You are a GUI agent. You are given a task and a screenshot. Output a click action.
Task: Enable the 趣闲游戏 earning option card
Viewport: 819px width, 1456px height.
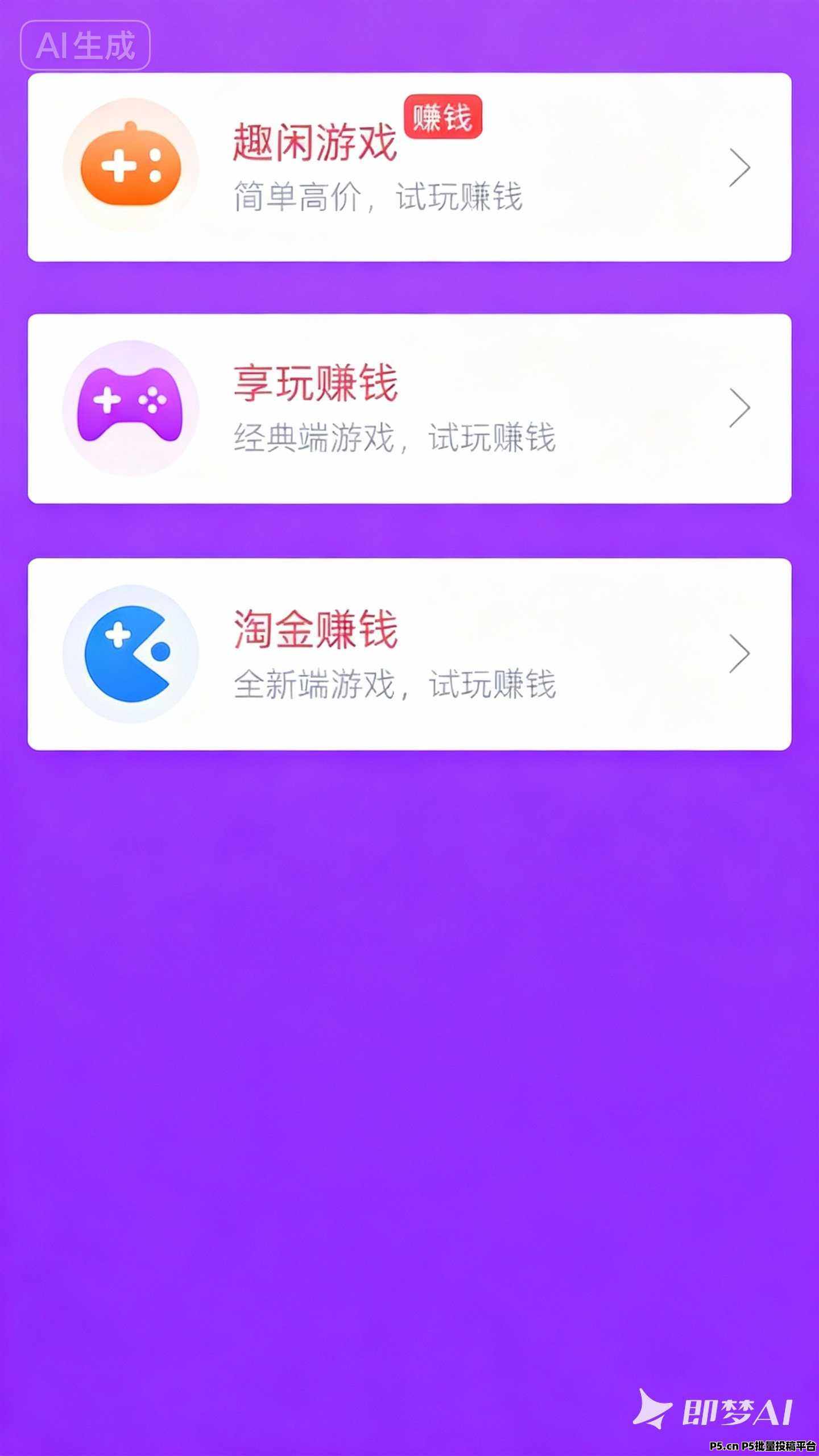(x=409, y=168)
